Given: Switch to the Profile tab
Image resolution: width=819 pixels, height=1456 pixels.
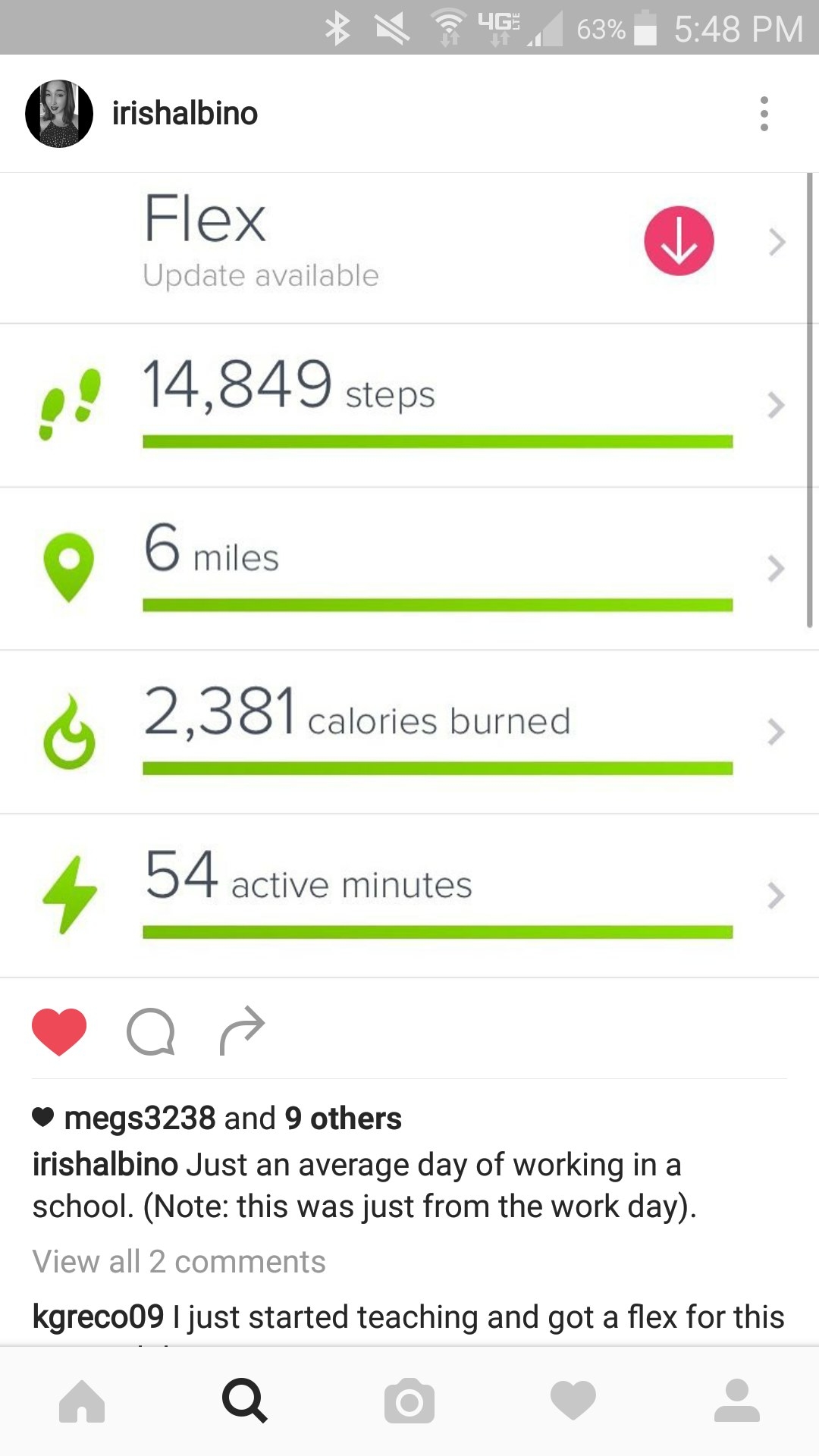Looking at the screenshot, I should point(737,1401).
